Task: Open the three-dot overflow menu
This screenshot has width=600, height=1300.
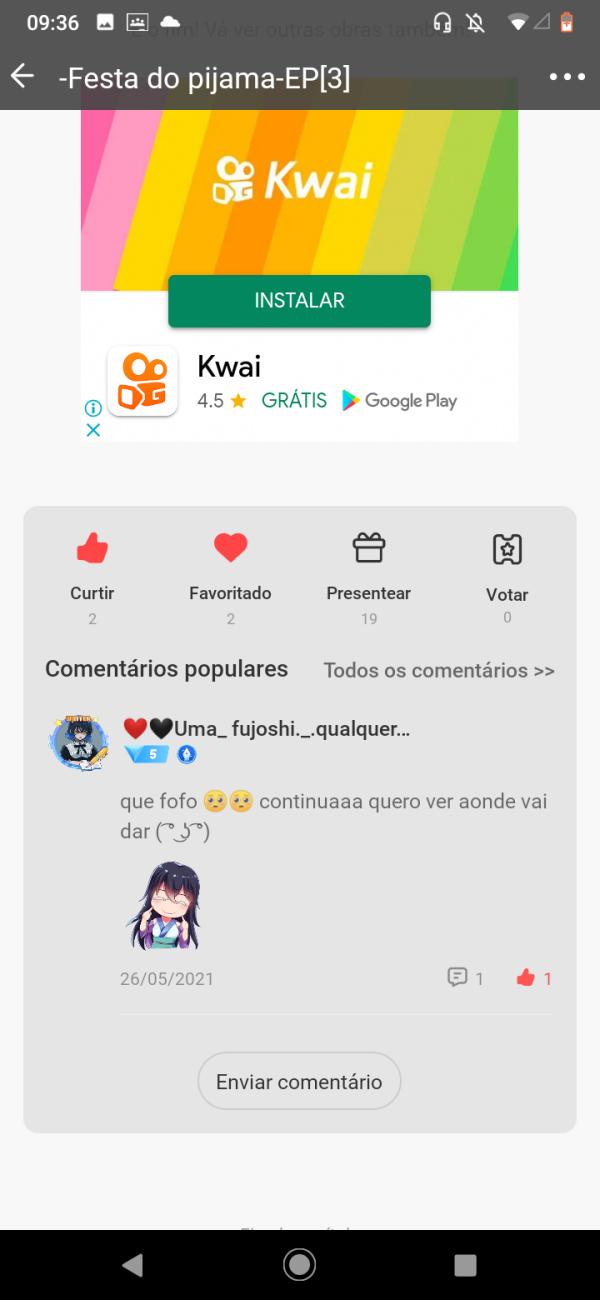Action: (566, 77)
